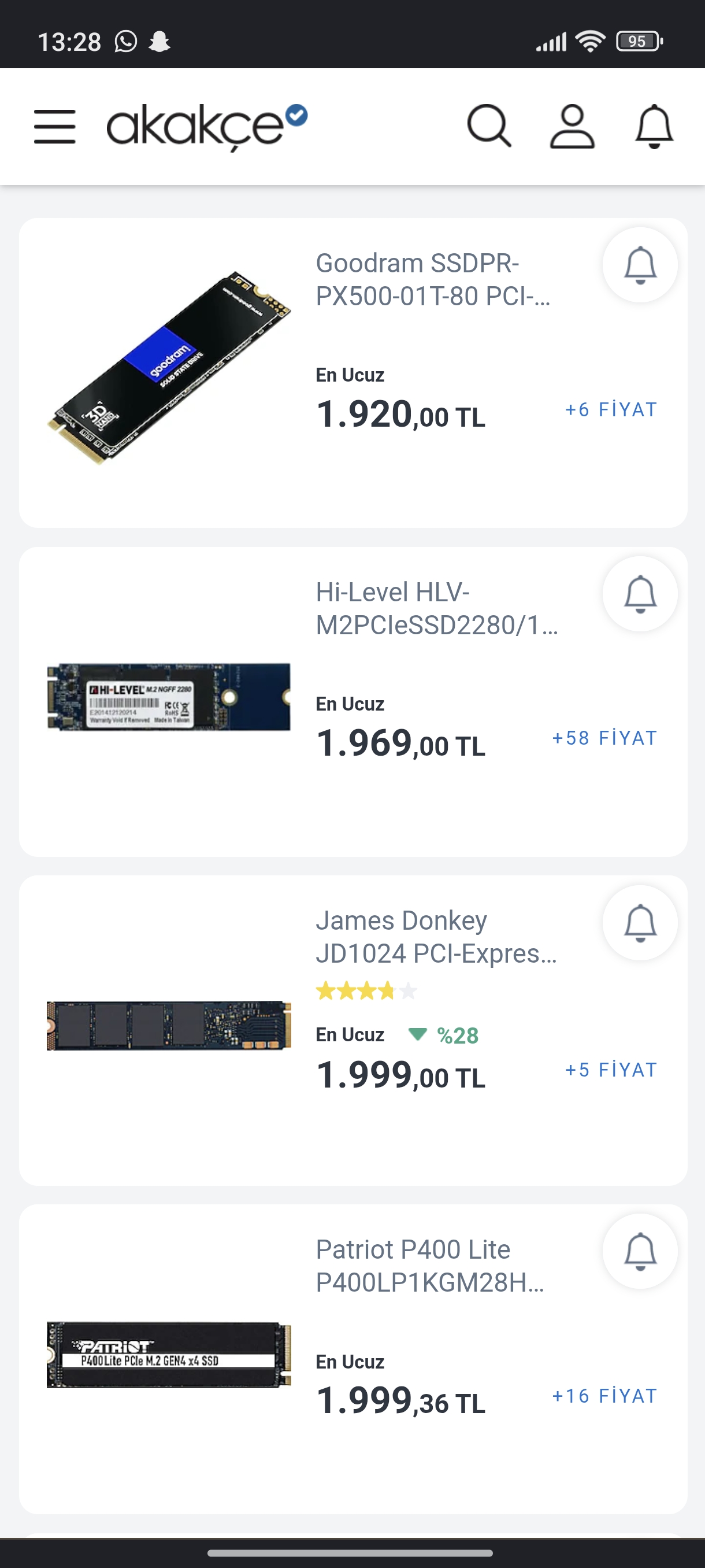View +58 FİYAT offers for Hi-Level
The image size is (705, 1568).
click(x=604, y=738)
